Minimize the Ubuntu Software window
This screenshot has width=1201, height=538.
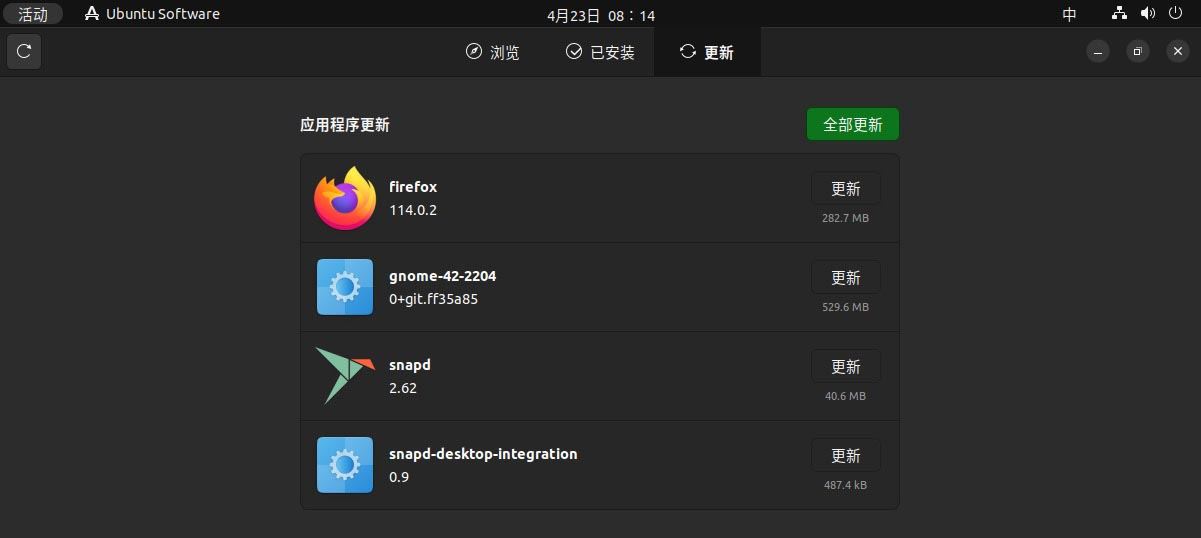point(1098,51)
